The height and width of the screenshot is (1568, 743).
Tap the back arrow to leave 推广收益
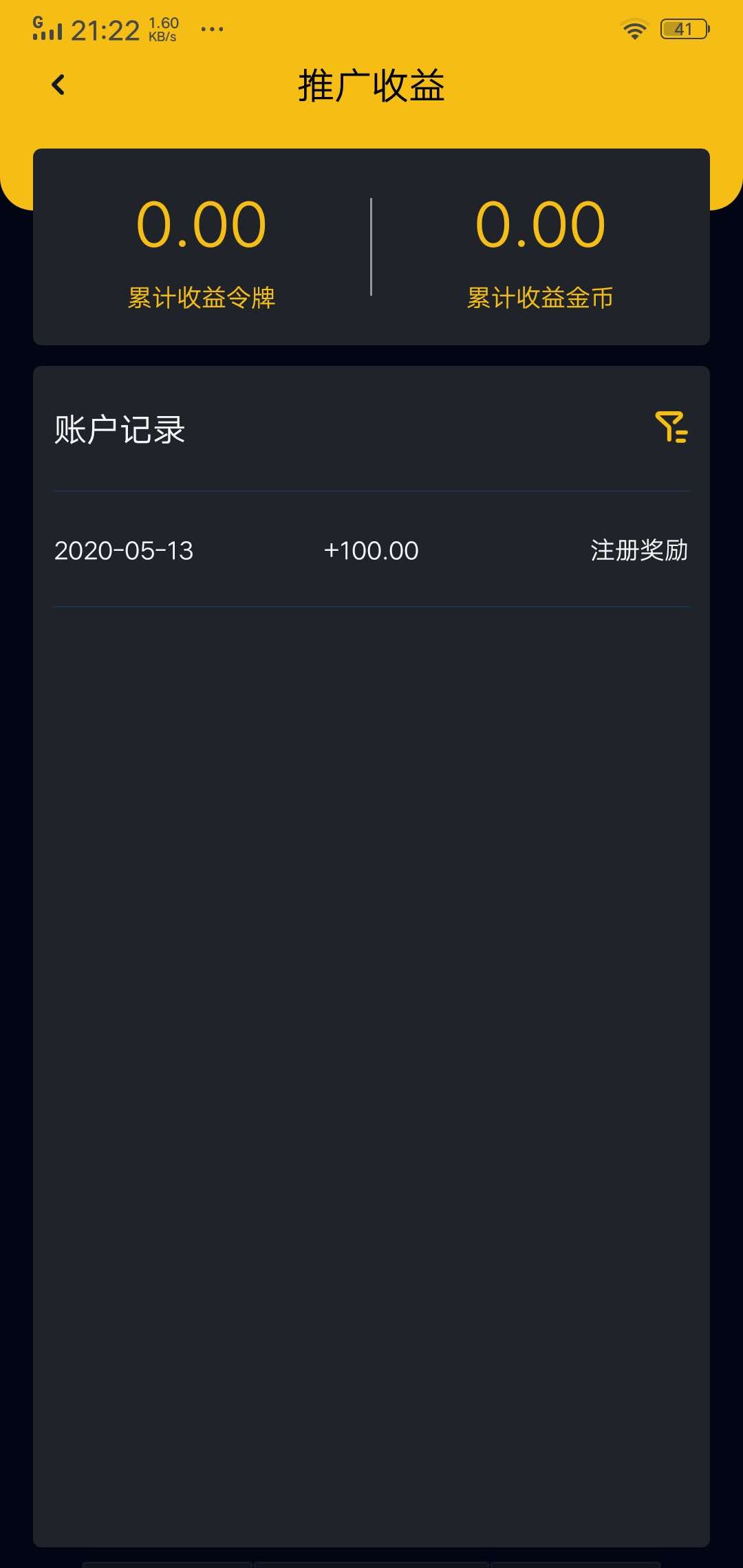58,83
